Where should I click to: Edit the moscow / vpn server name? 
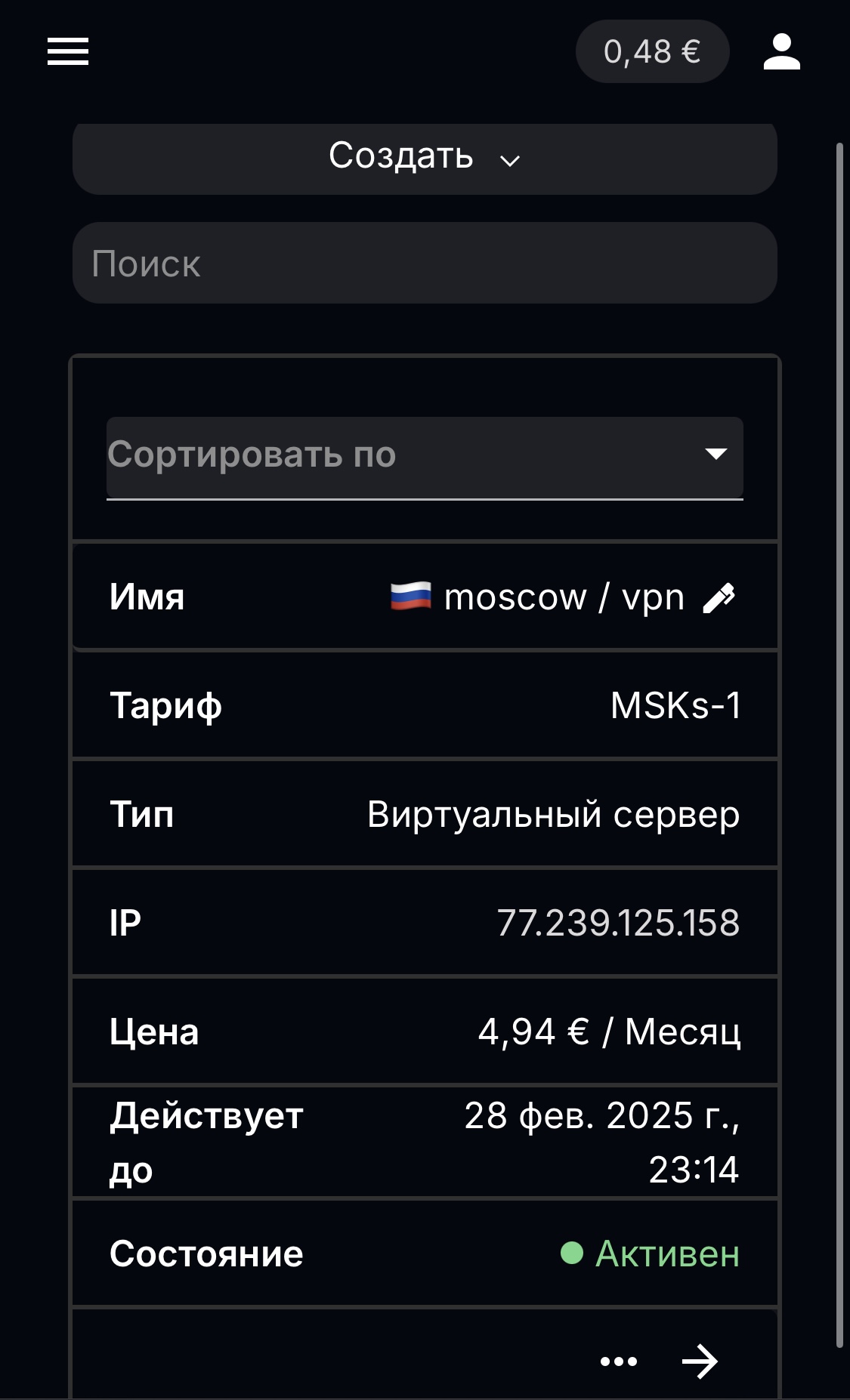[719, 598]
